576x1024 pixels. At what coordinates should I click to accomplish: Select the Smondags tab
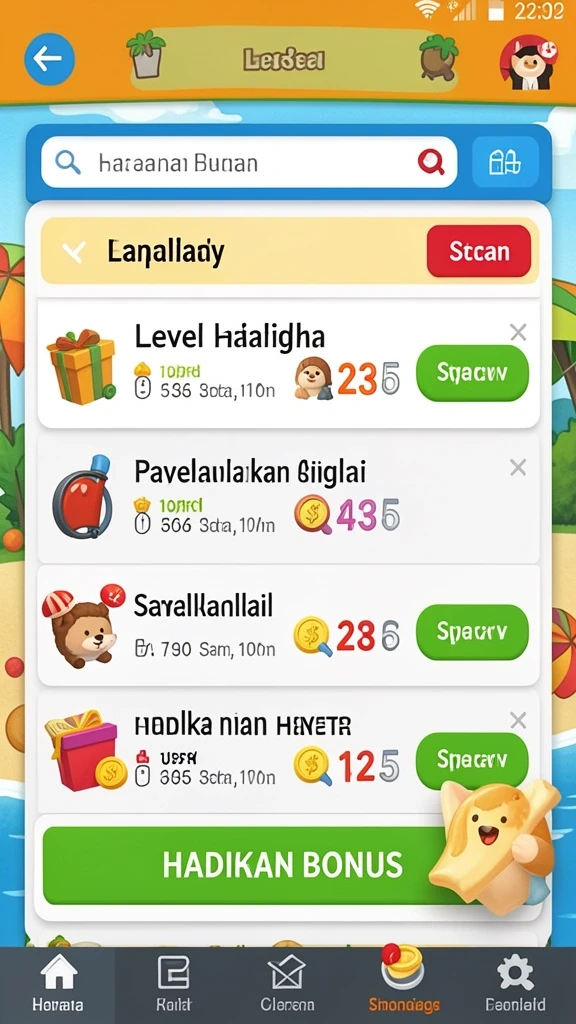(404, 985)
